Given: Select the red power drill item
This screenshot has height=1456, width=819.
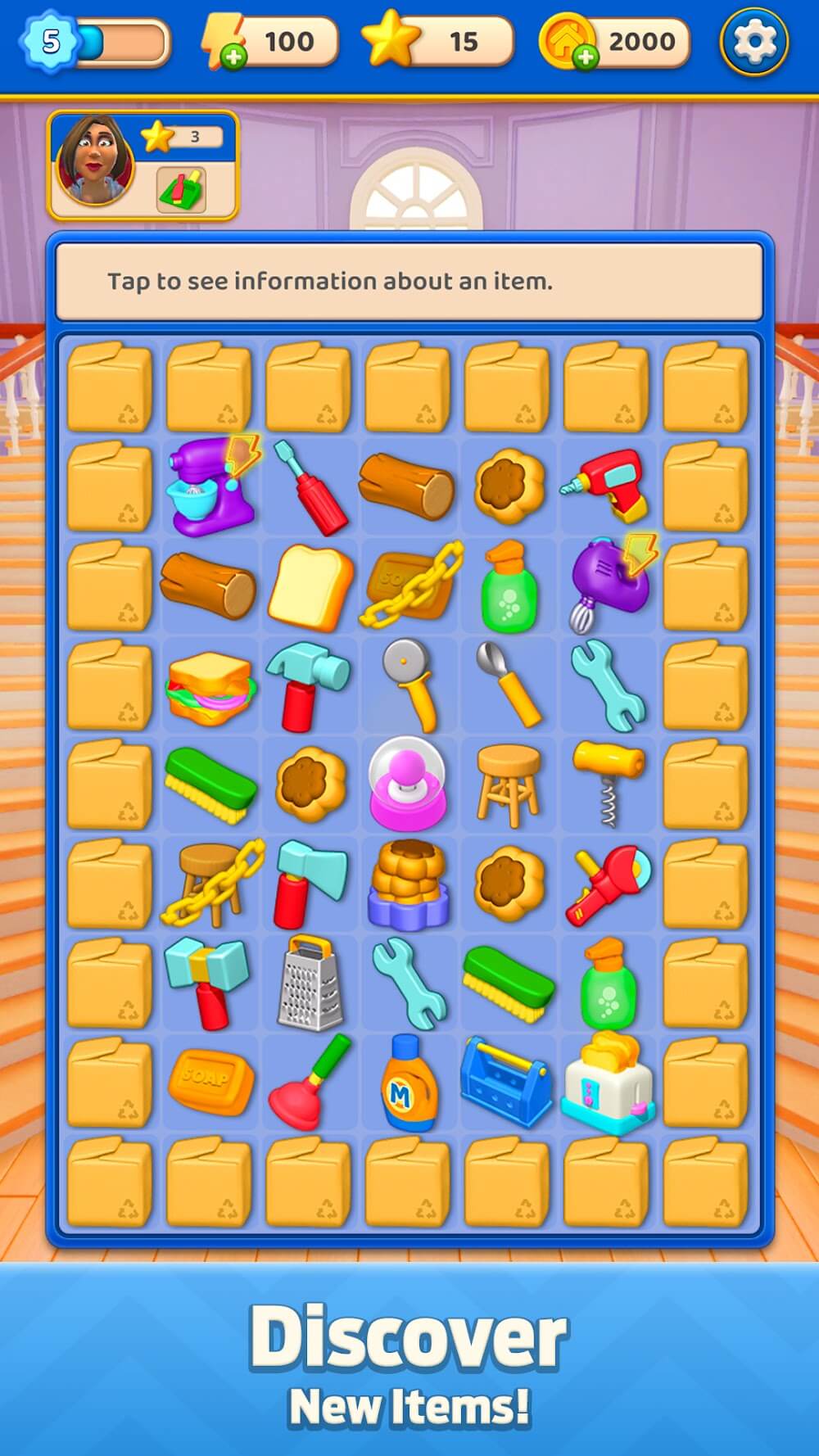Looking at the screenshot, I should [x=607, y=486].
